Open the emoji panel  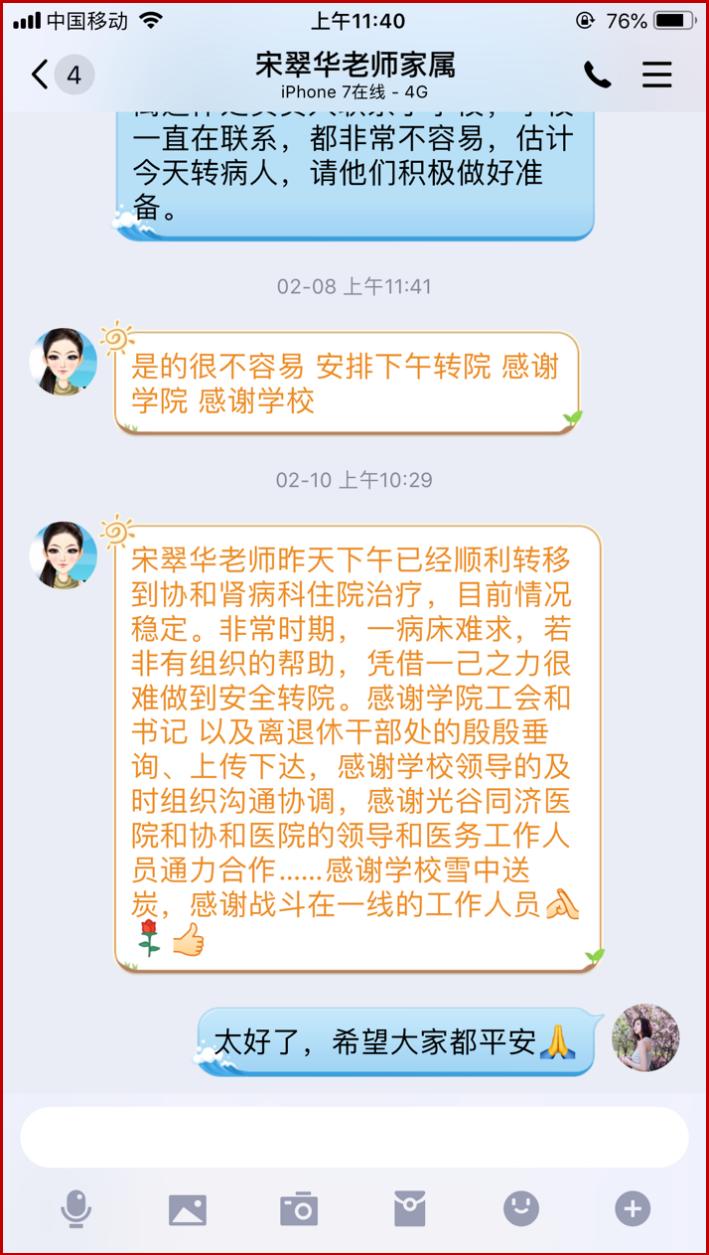[x=520, y=1209]
